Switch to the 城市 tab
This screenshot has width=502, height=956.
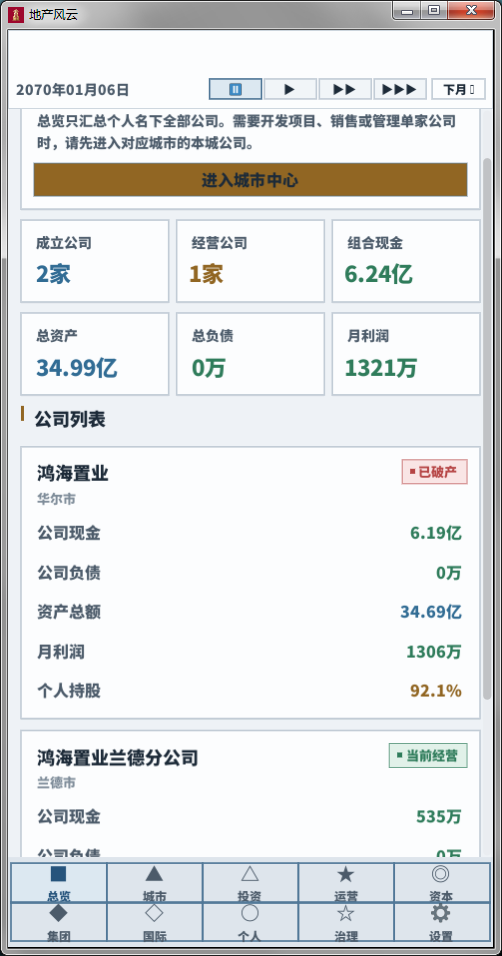click(154, 882)
